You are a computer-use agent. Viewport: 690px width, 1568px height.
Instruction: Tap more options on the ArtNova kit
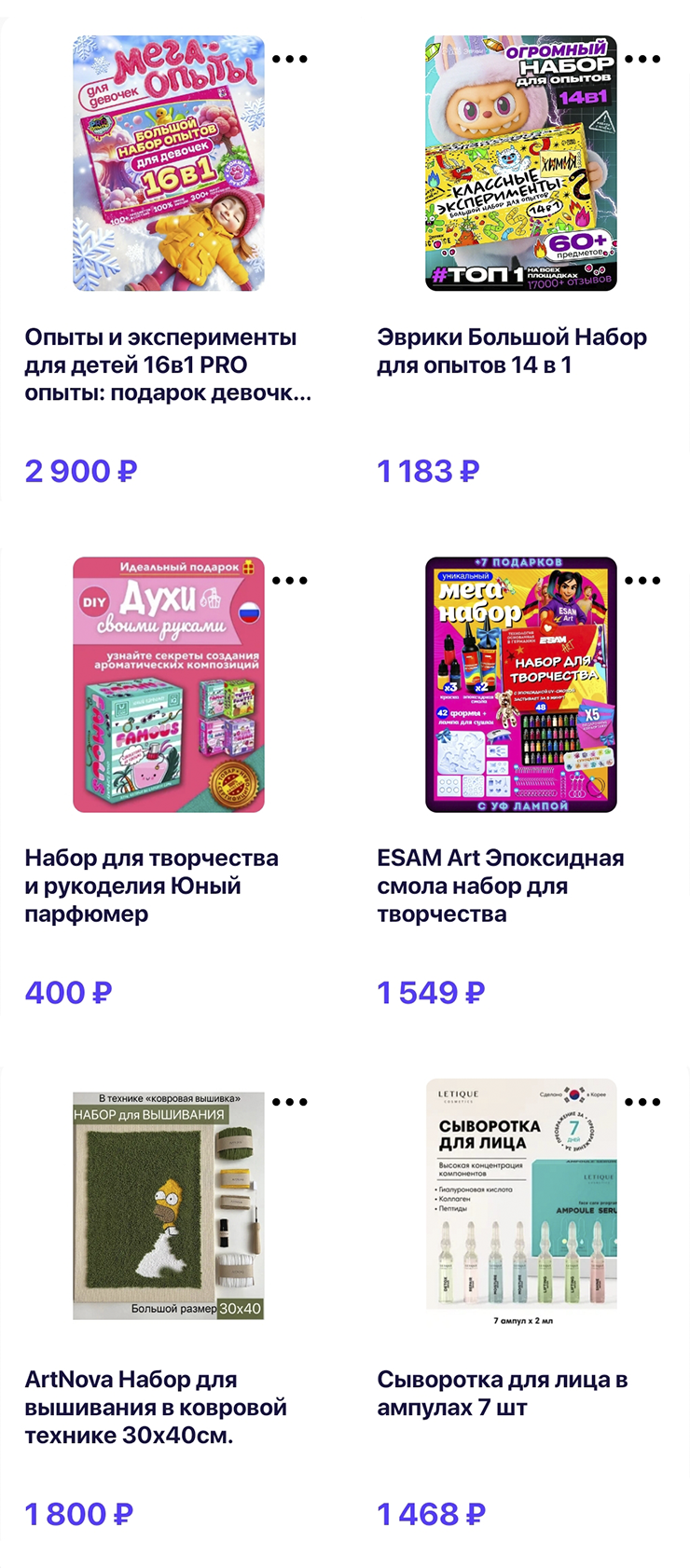[x=290, y=1101]
